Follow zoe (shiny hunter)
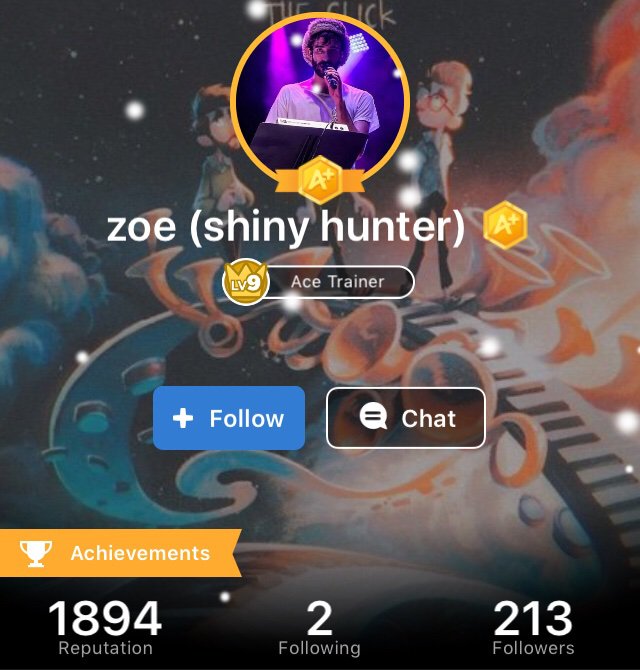This screenshot has width=640, height=670. tap(229, 418)
